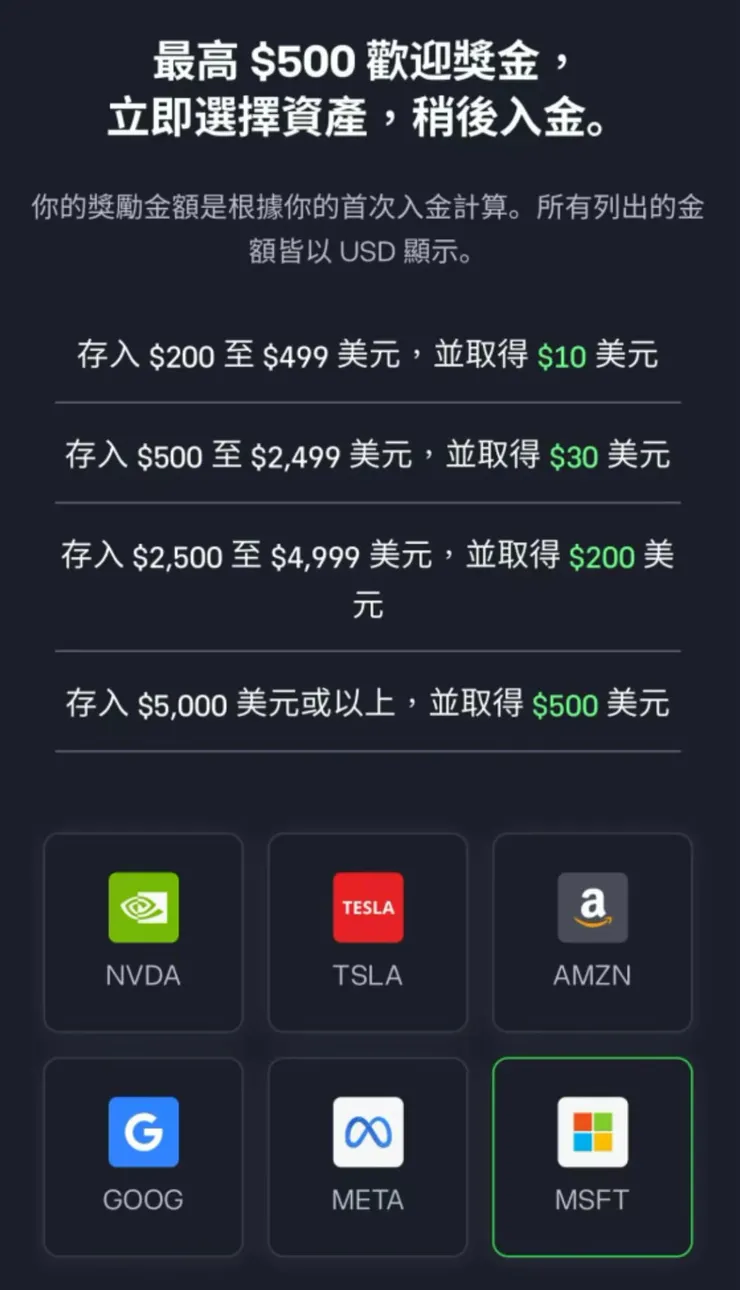Click the Google logo icon

click(x=143, y=1131)
